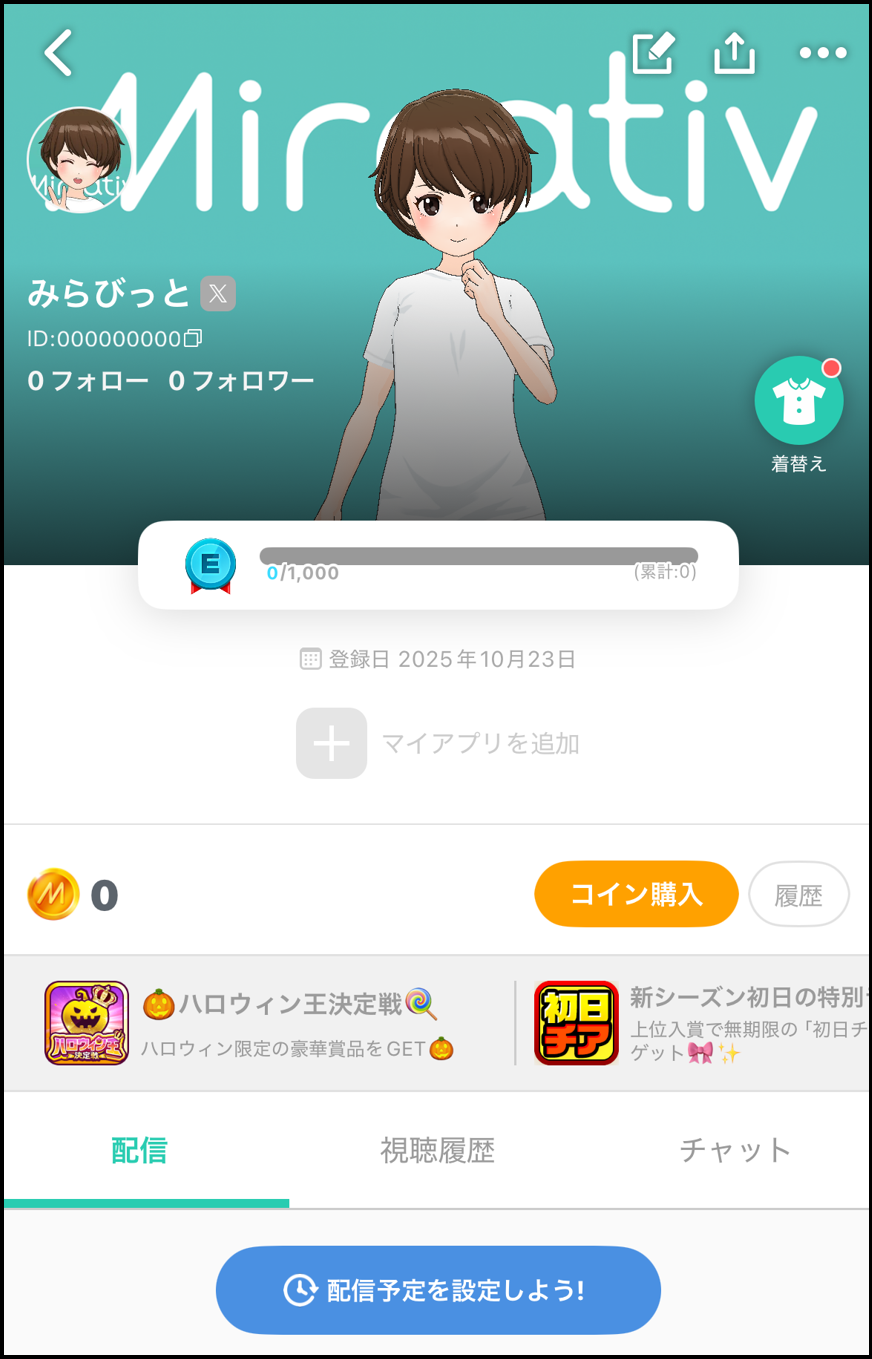Tap 配信予定を設定しよう! button

(438, 1290)
